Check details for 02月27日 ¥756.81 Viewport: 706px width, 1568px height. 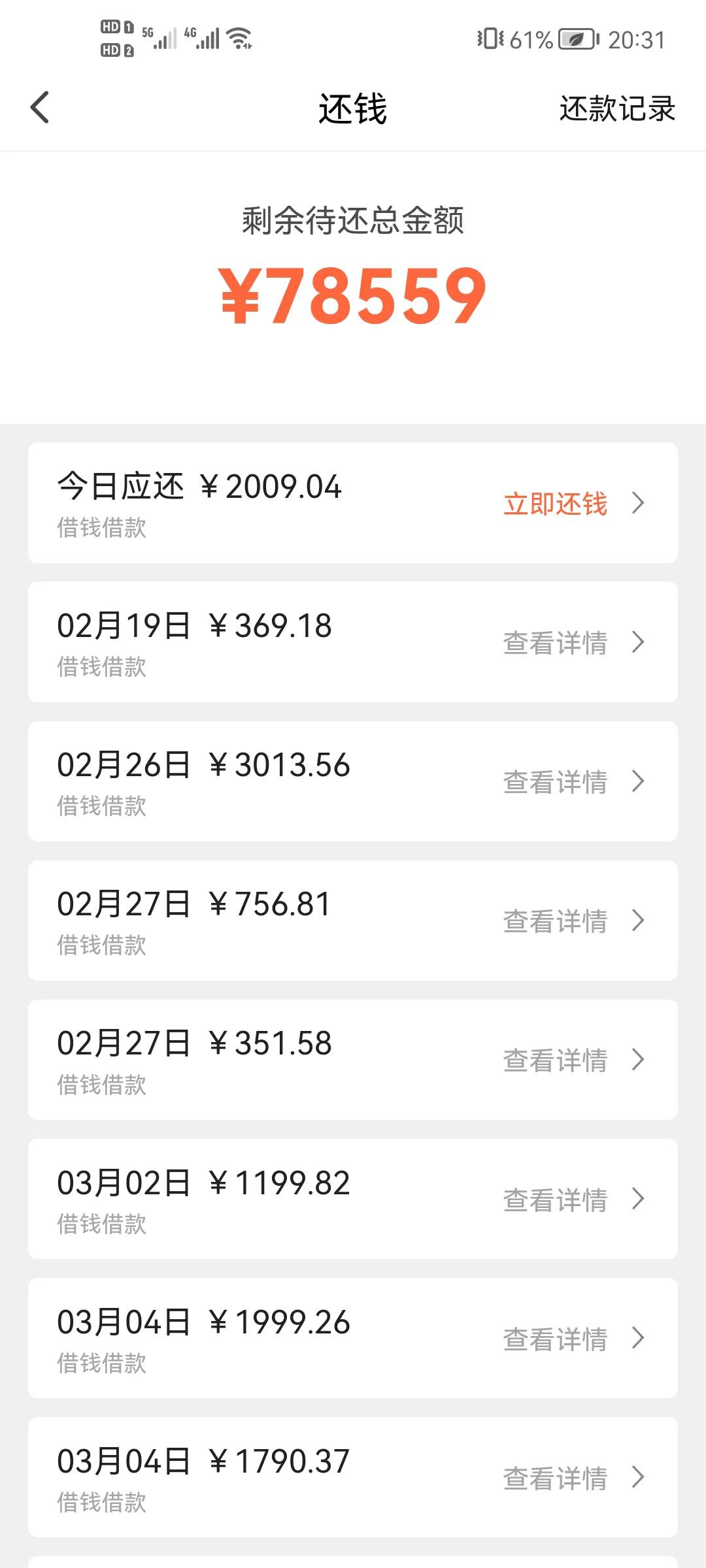(x=556, y=921)
